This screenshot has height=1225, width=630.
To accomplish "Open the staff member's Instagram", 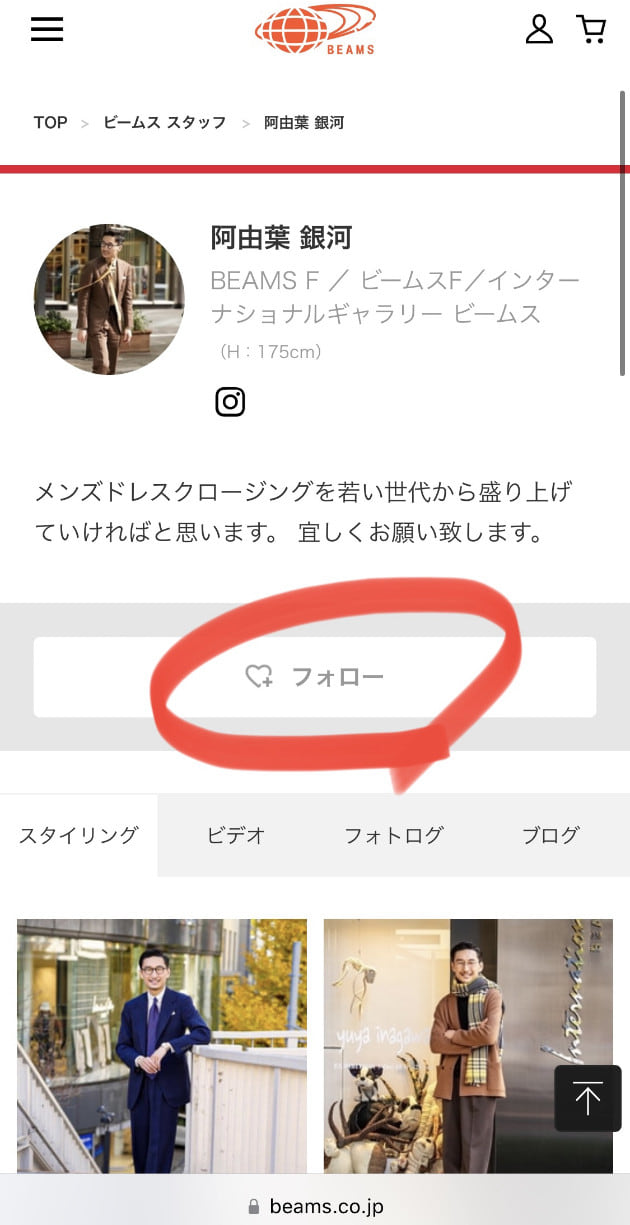I will [x=230, y=402].
